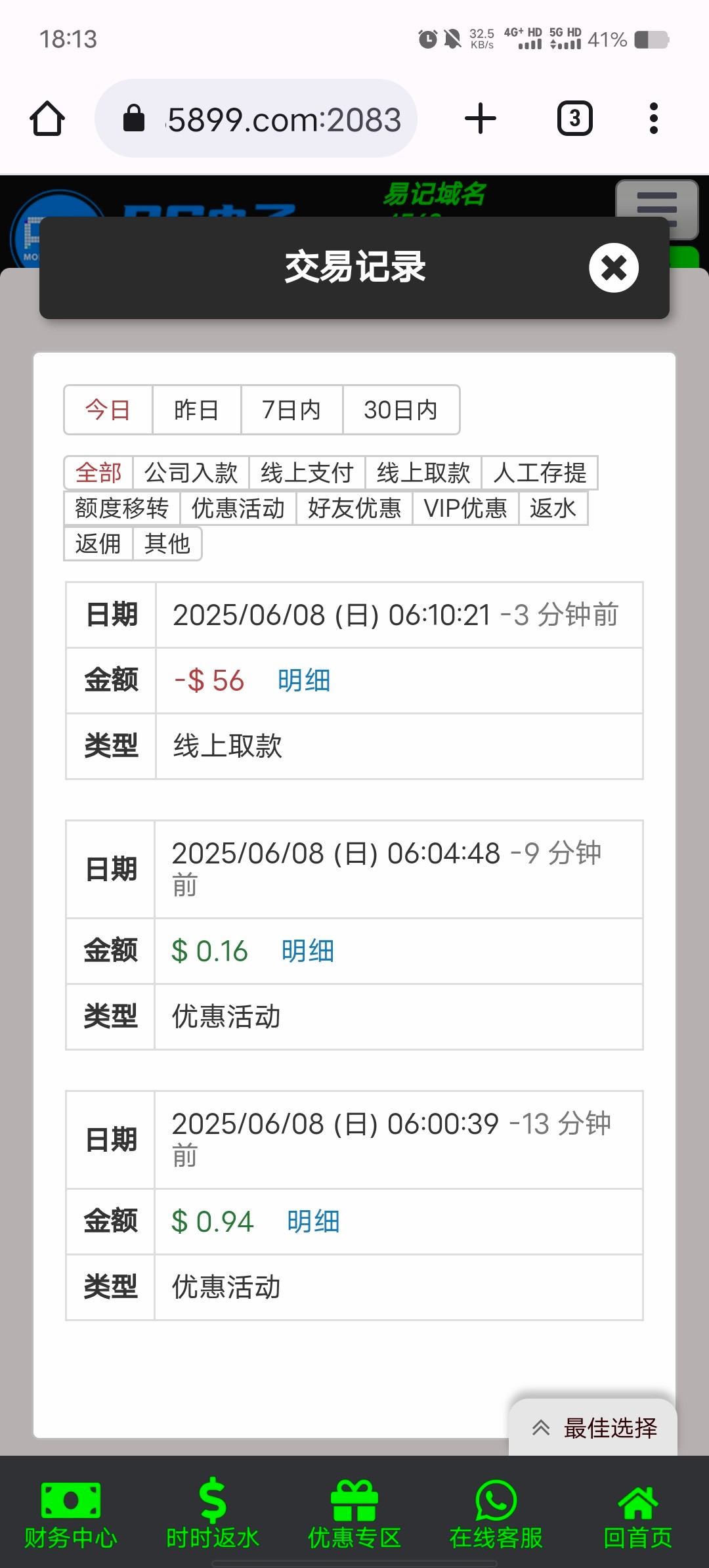Open a new browser tab

pyautogui.click(x=481, y=118)
